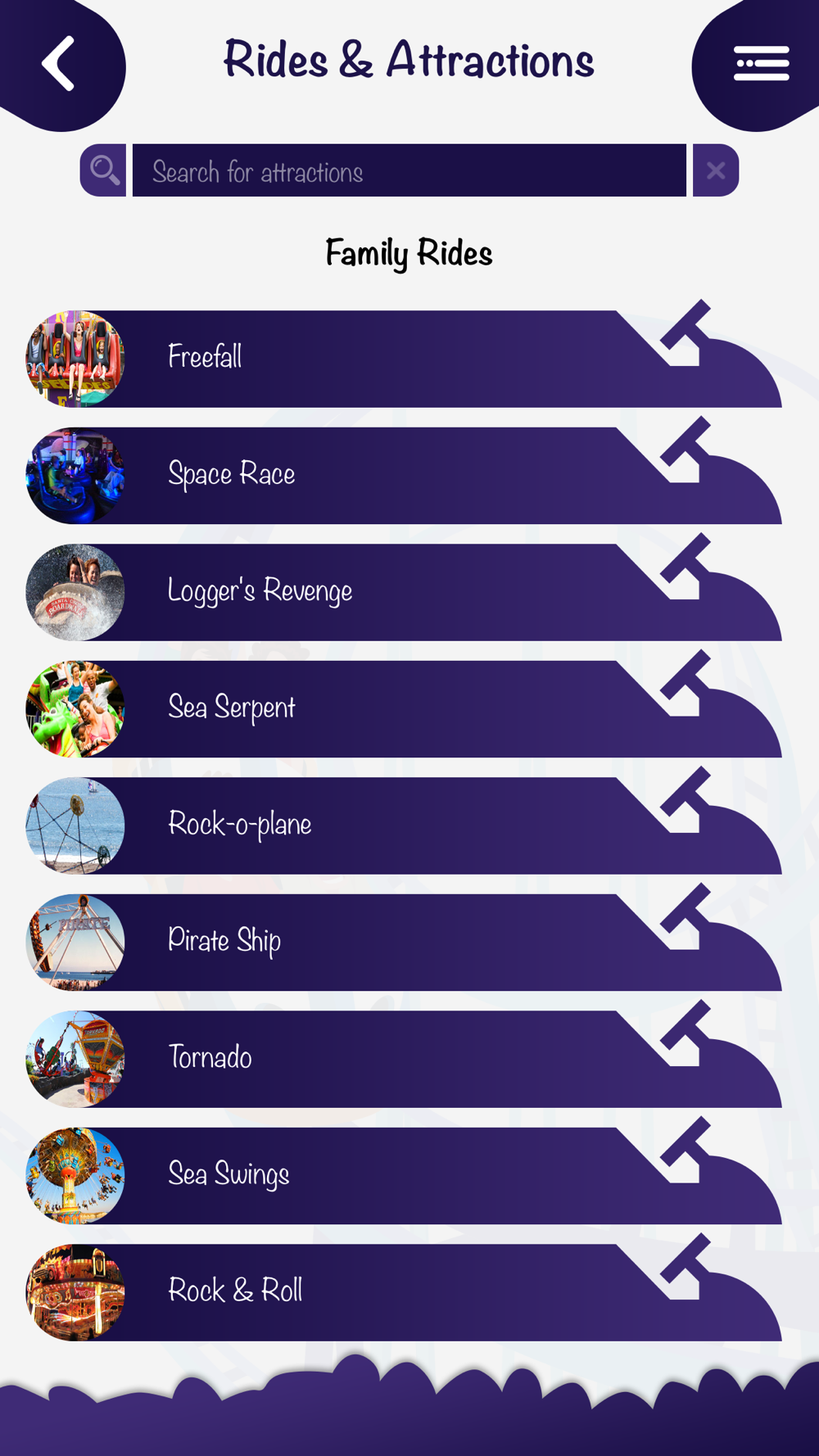Go back using the arrow
Image resolution: width=819 pixels, height=1456 pixels.
coord(59,63)
